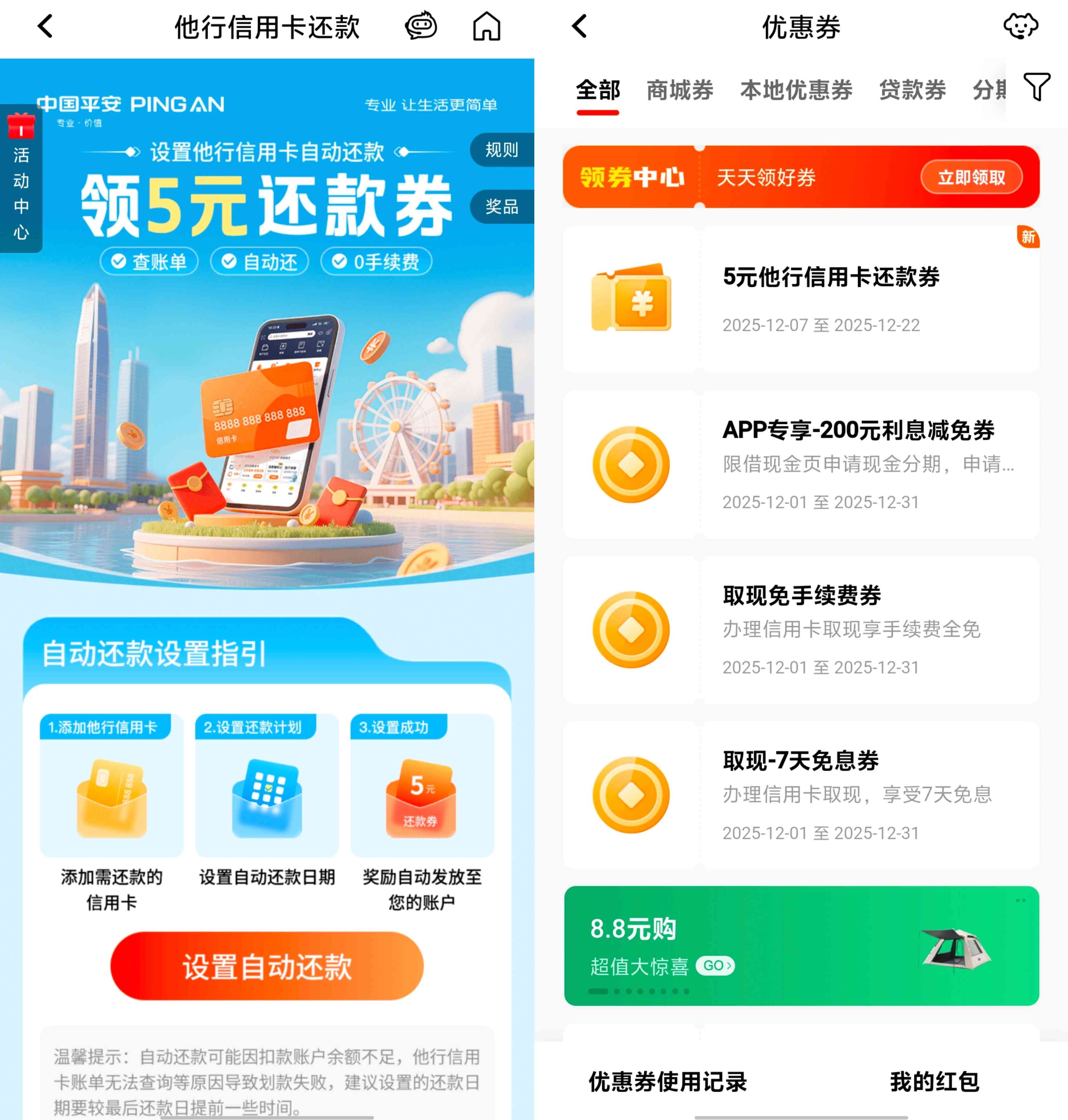
Task: Open 我的红包
Action: tap(934, 1081)
